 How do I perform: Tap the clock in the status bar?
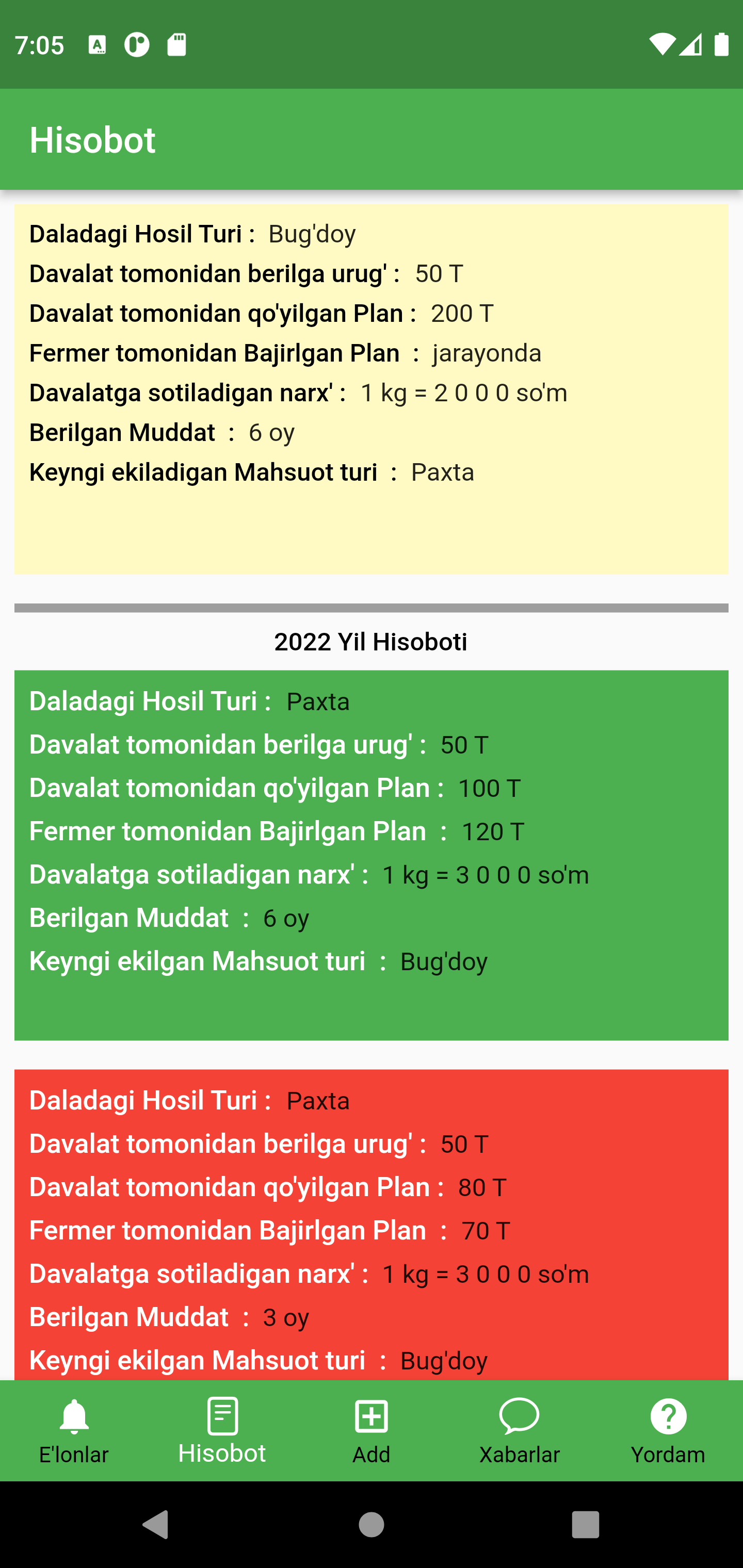(x=39, y=43)
